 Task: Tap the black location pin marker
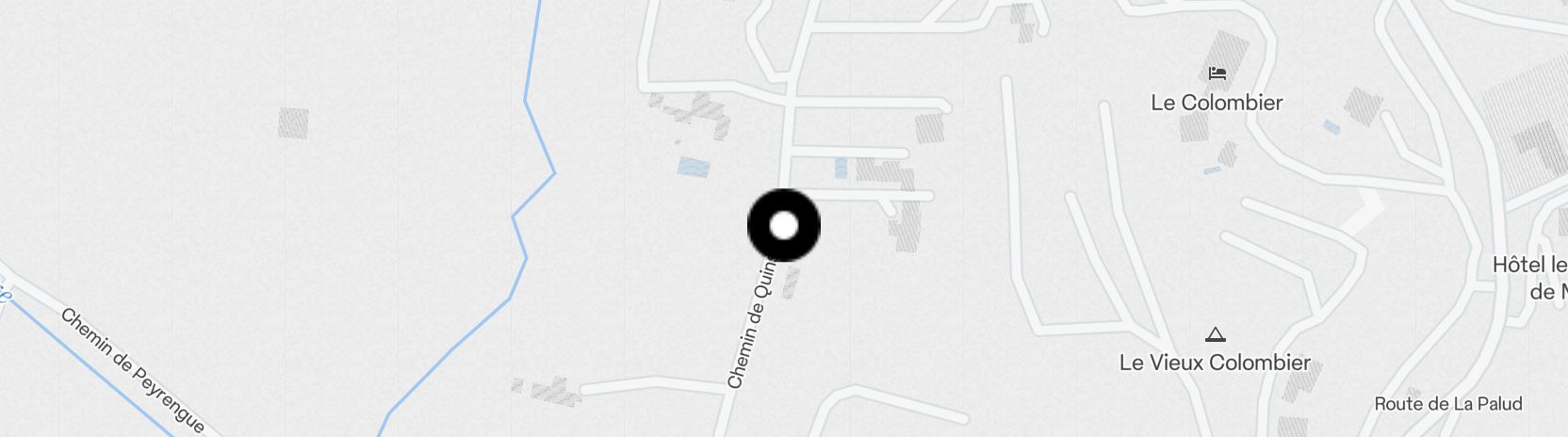coord(783,226)
